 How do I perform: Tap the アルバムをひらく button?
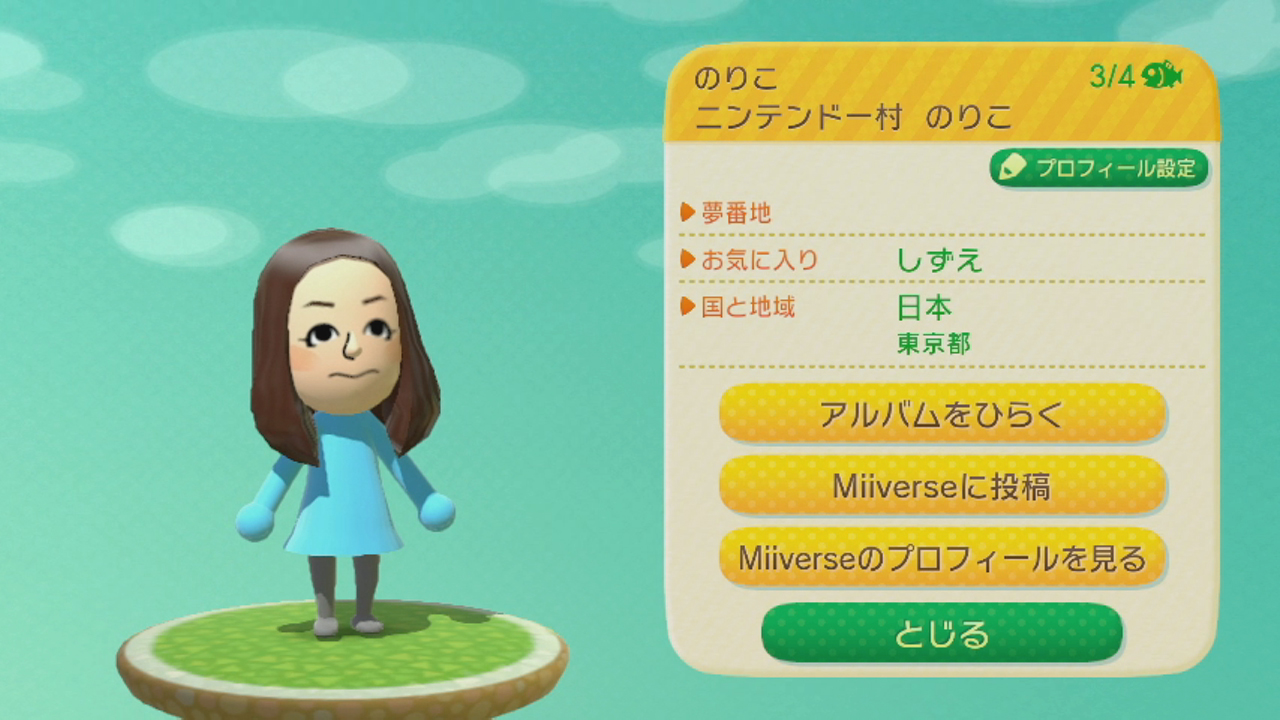[942, 413]
